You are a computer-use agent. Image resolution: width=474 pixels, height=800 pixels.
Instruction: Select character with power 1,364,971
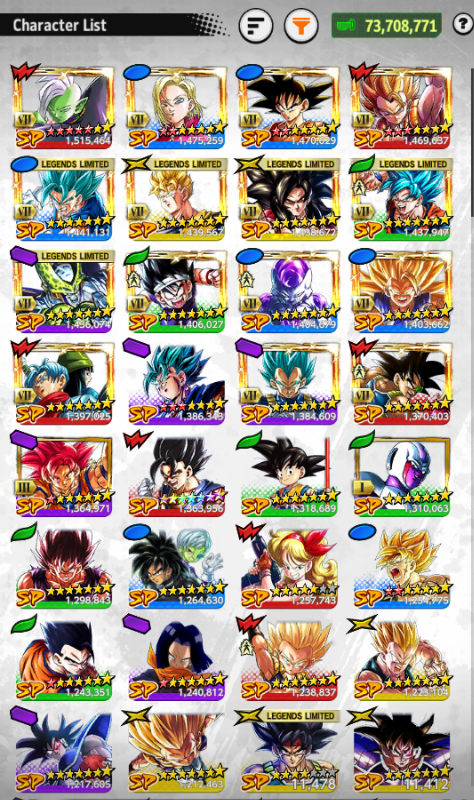pos(63,474)
